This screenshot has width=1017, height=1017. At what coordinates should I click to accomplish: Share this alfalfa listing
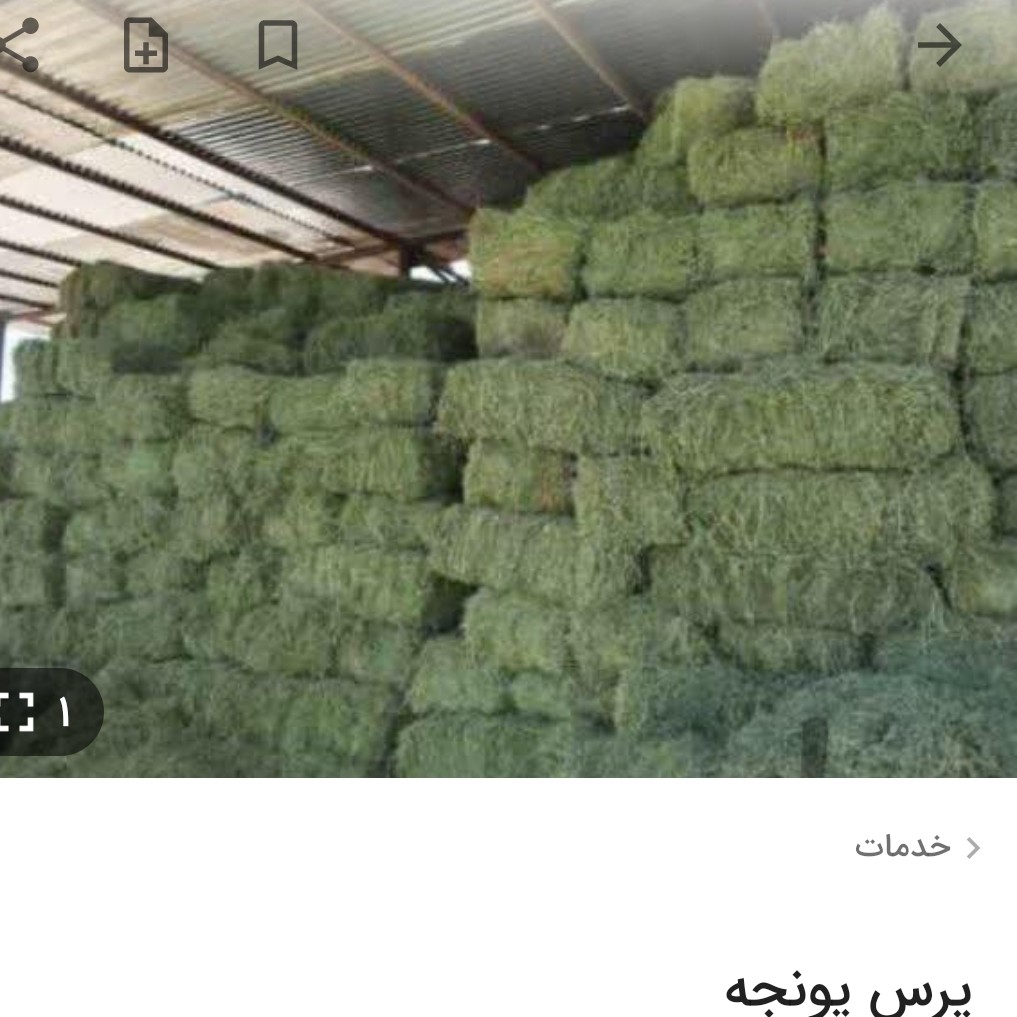[18, 46]
